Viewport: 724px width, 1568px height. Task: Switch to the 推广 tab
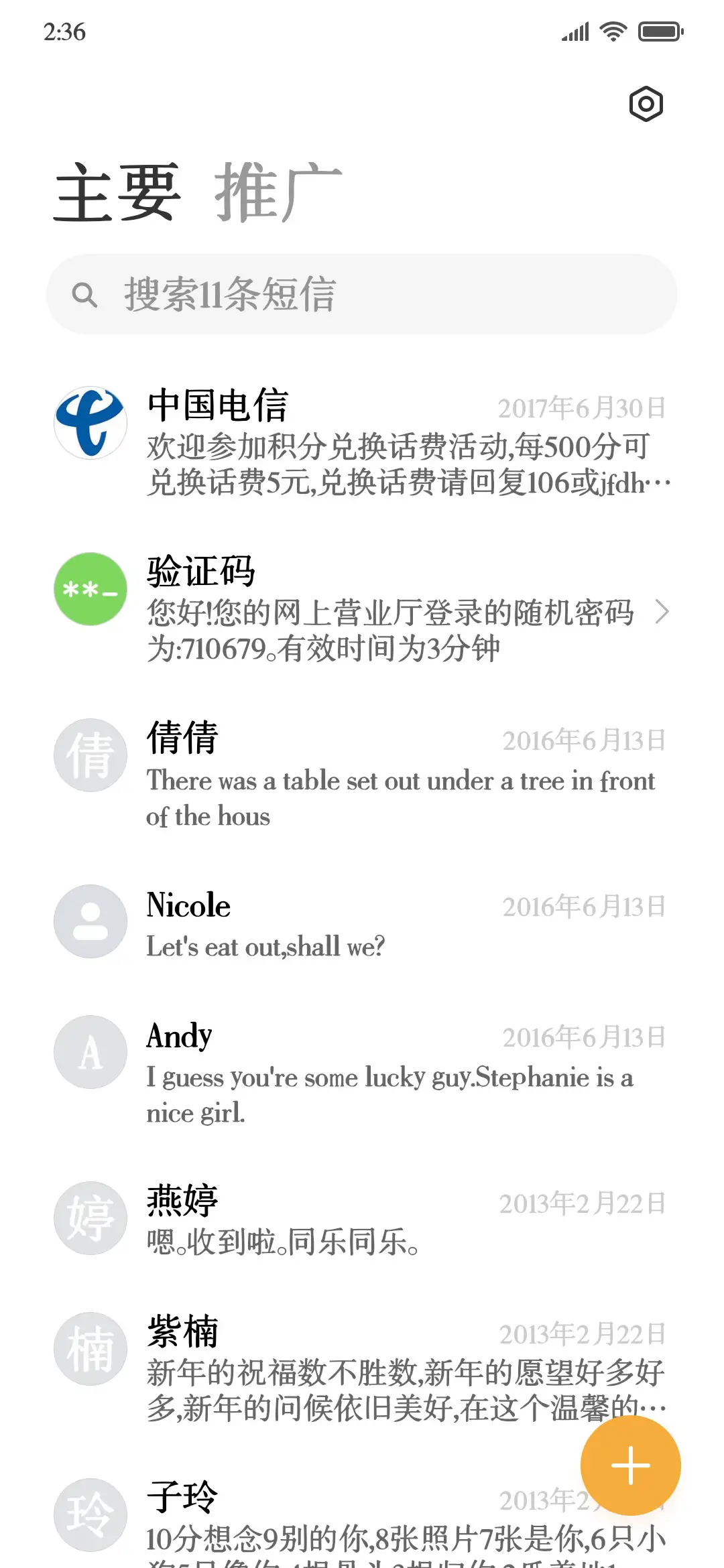click(278, 192)
